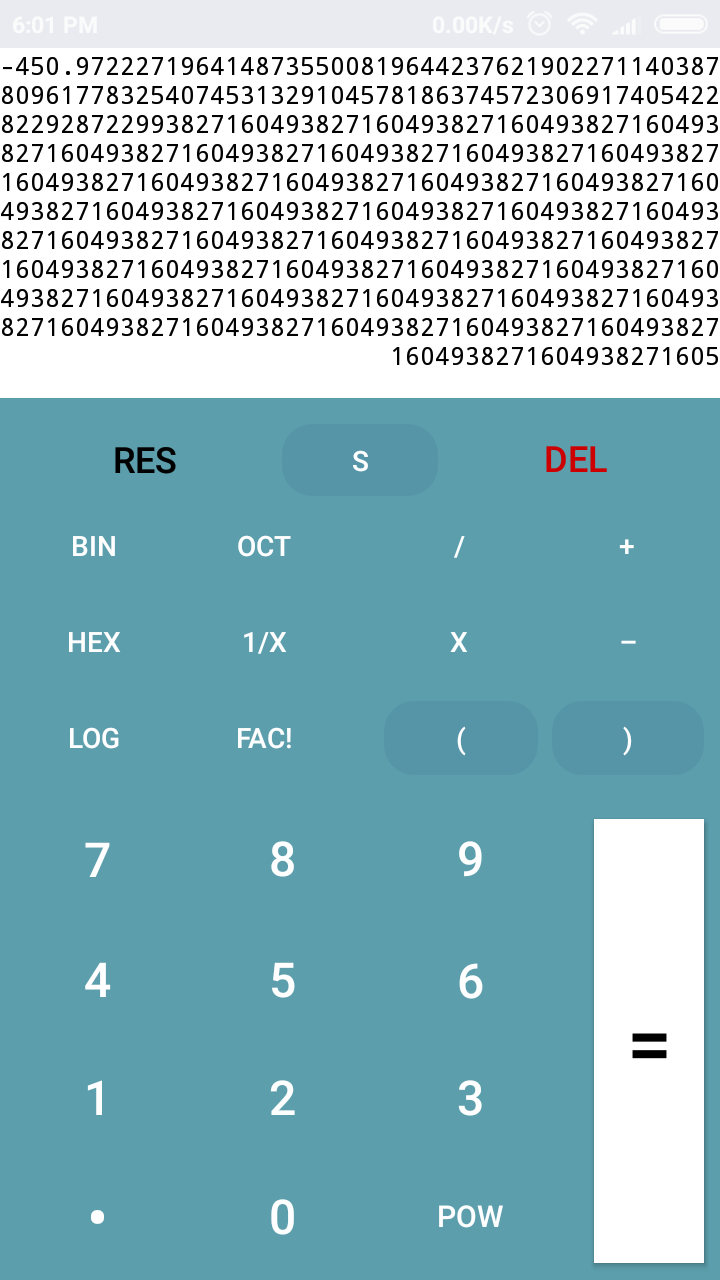Insert a decimal point
The height and width of the screenshot is (1280, 720).
pos(97,1216)
